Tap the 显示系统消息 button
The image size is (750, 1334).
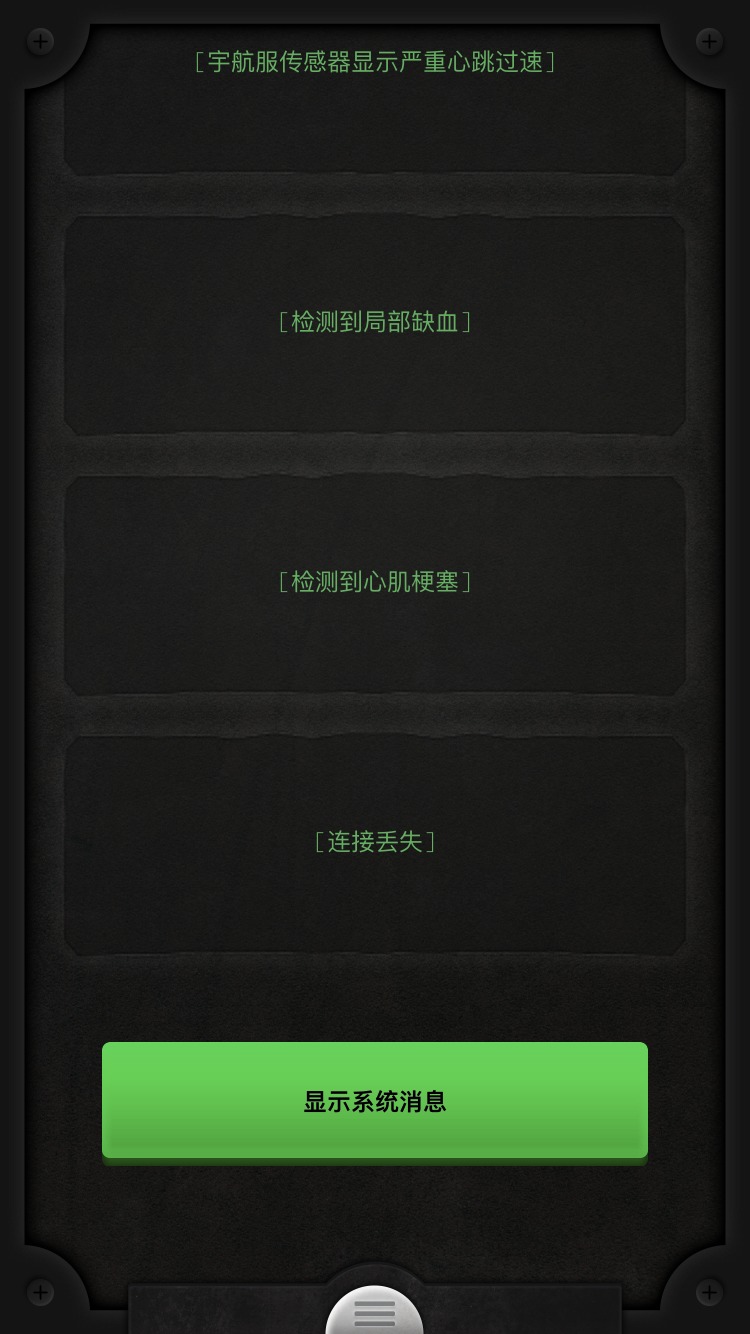[375, 1100]
